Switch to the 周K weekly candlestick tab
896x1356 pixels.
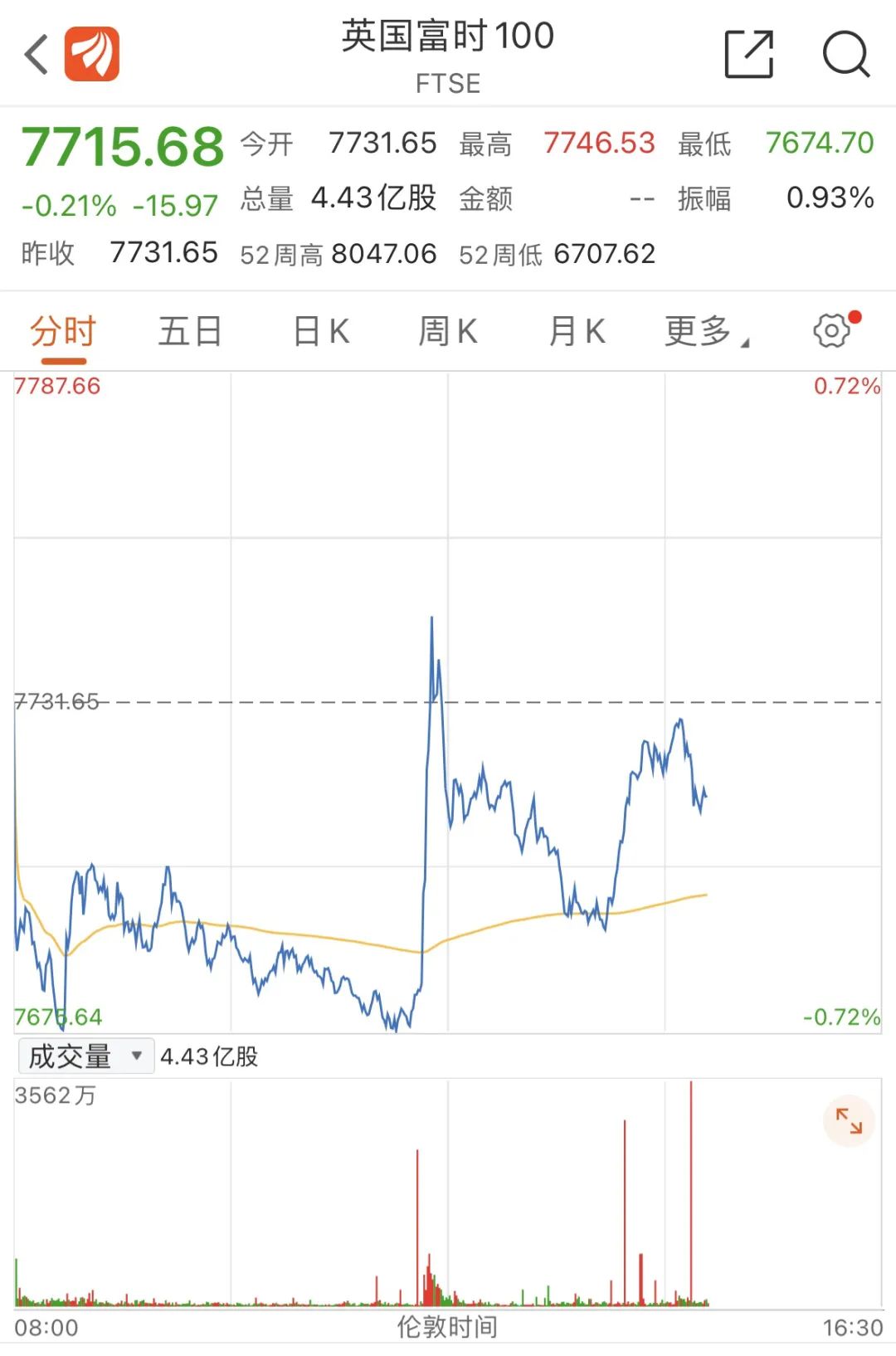[448, 332]
